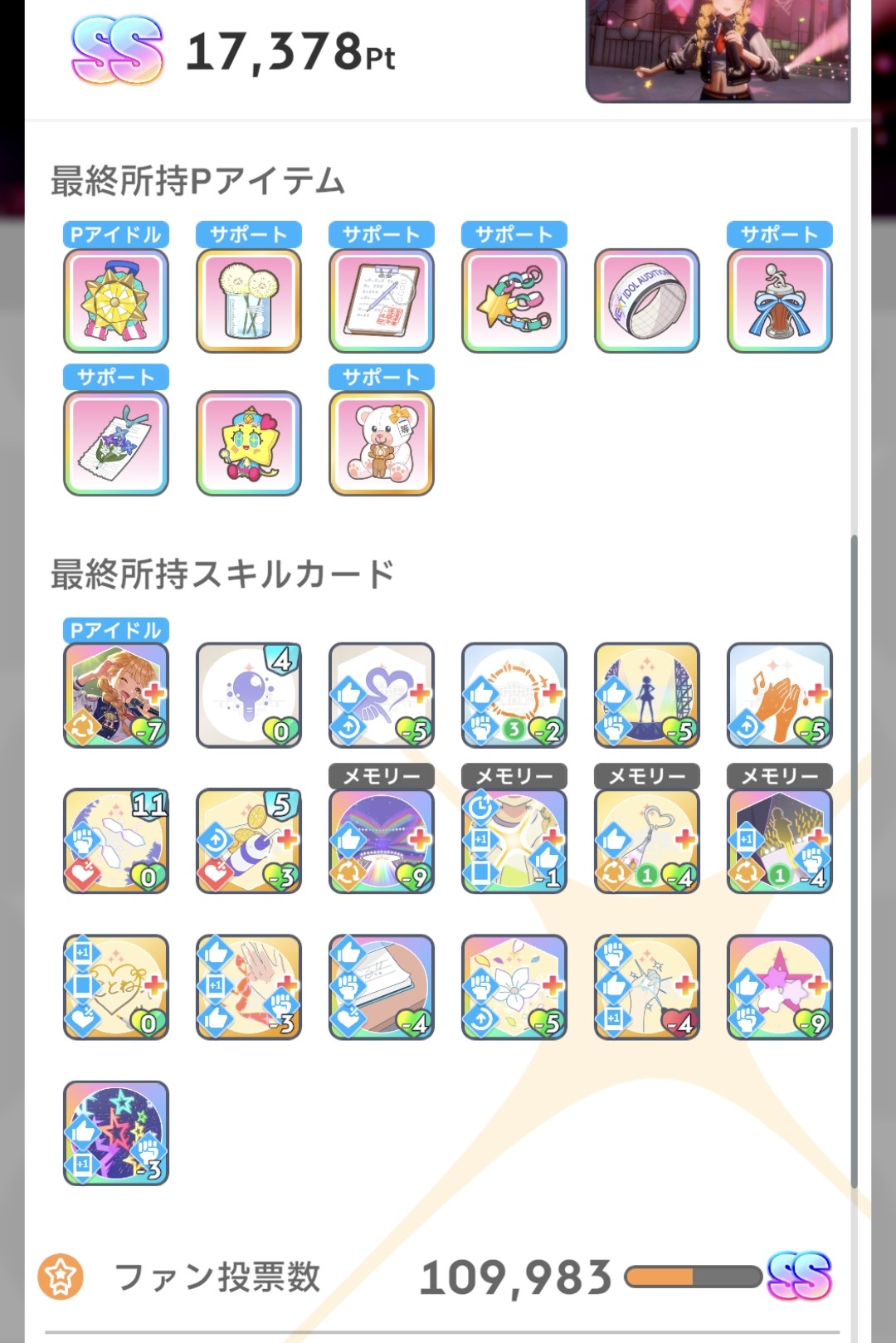View the dandelion in glass item

249,300
